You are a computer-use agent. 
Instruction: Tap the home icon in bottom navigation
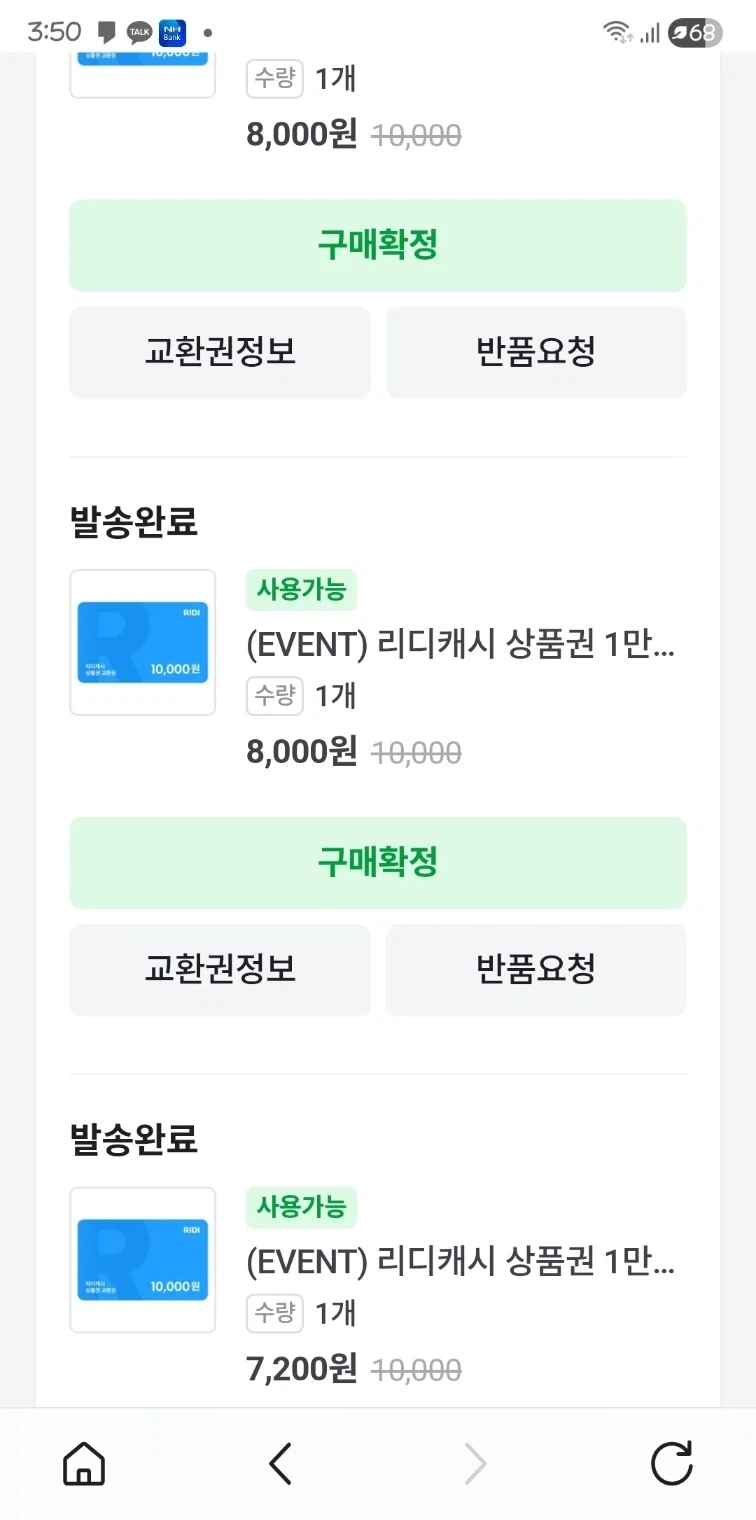[84, 1463]
